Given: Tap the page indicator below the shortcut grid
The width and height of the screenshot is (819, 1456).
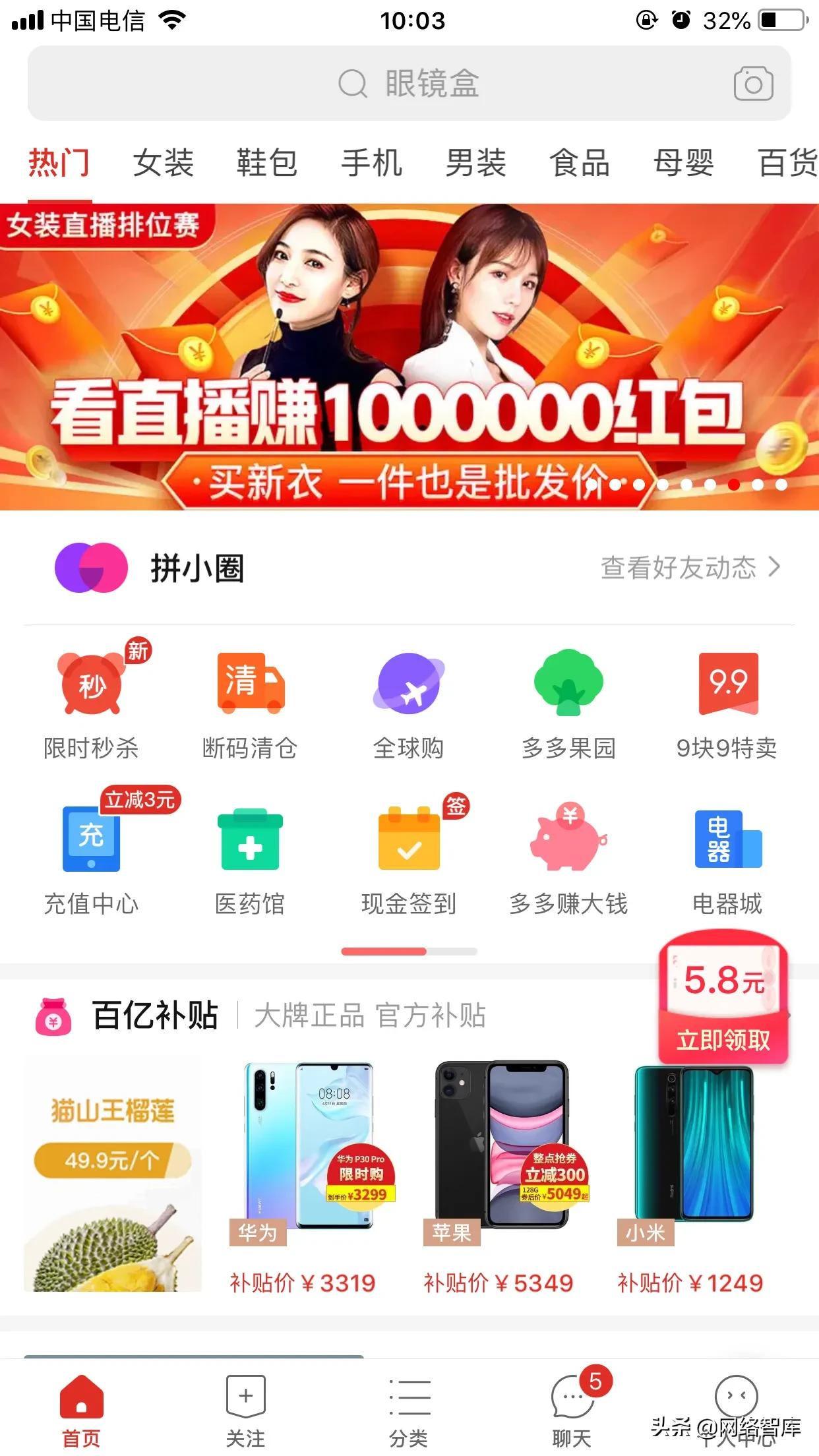Looking at the screenshot, I should coord(409,952).
